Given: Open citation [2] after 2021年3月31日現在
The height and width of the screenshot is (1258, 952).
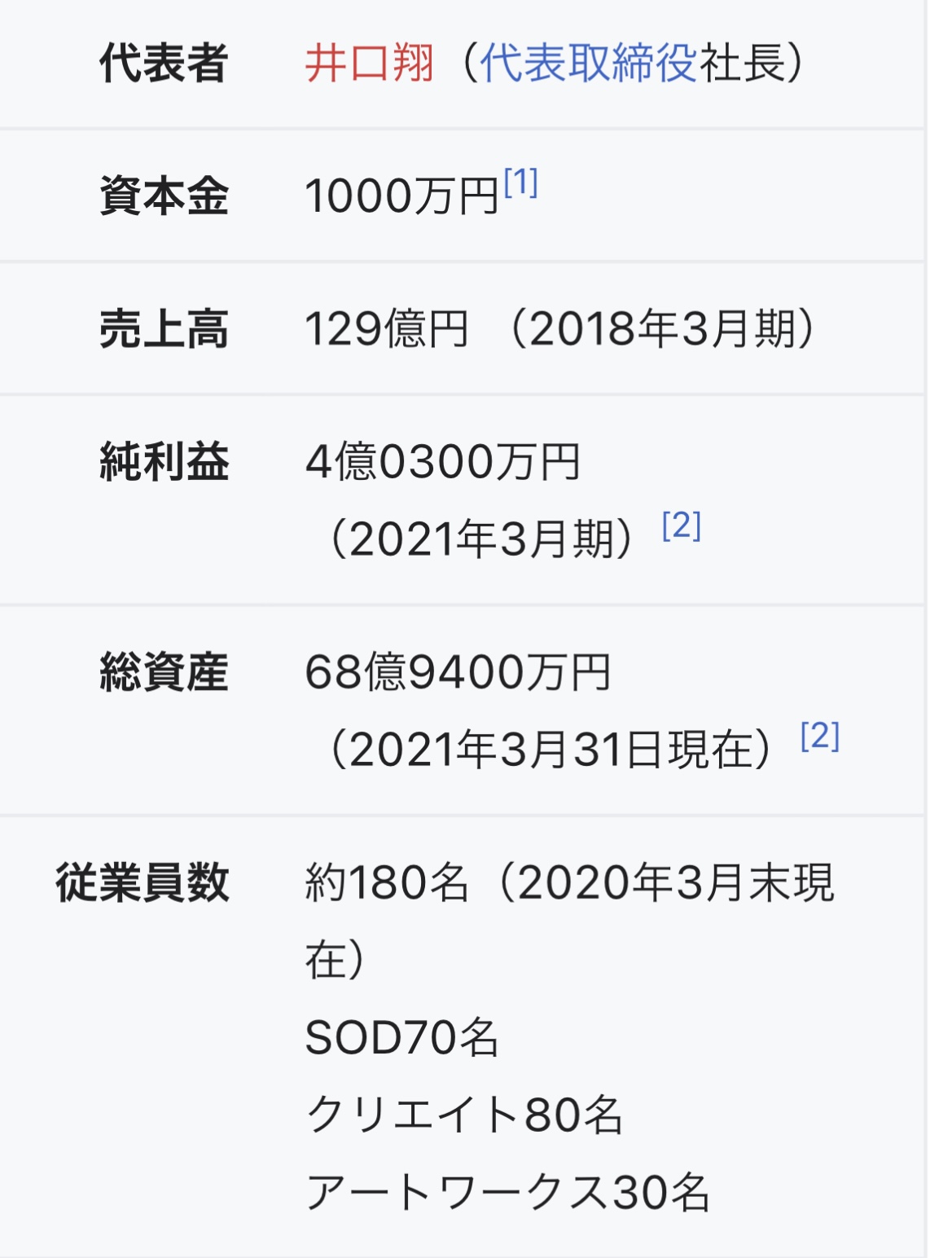Looking at the screenshot, I should point(819,736).
